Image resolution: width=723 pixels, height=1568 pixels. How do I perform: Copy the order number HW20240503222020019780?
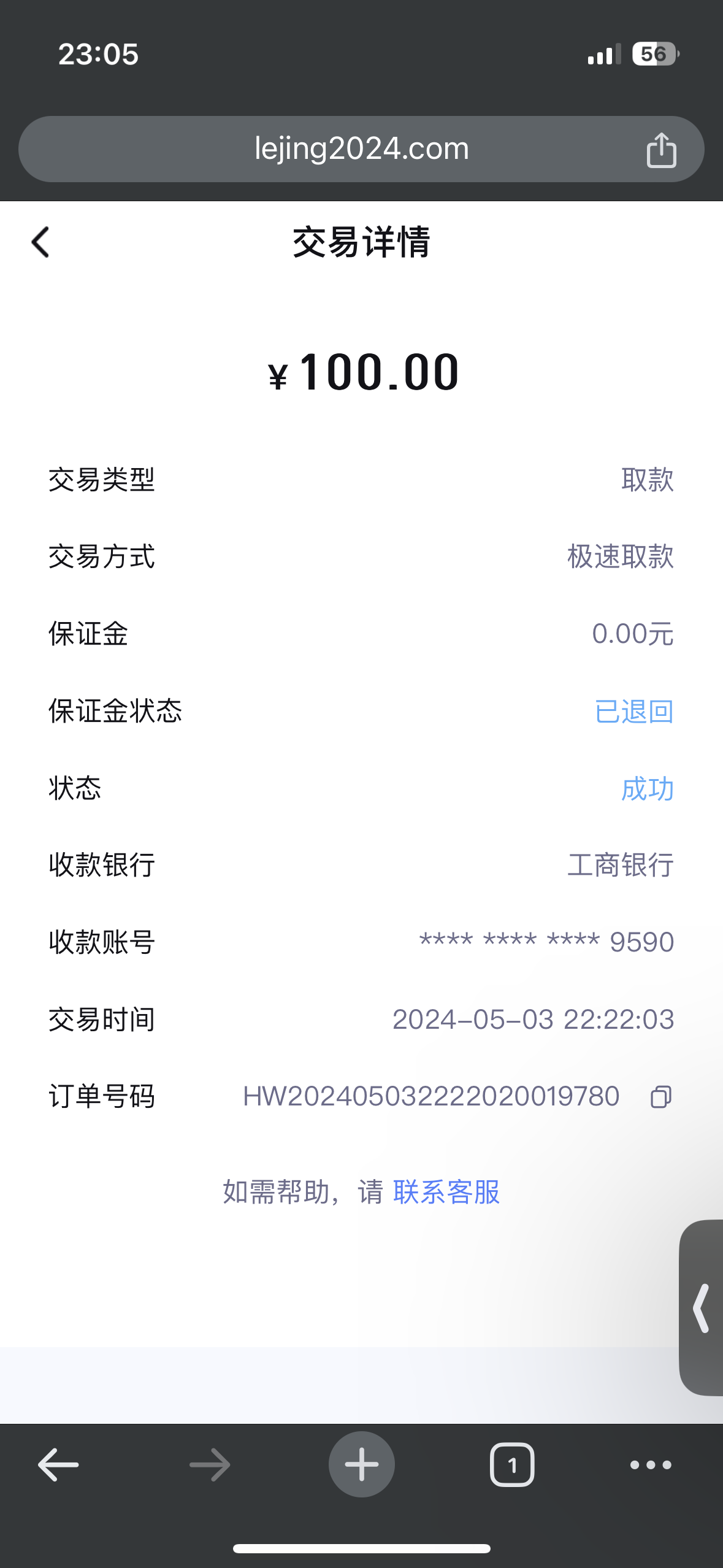[661, 1097]
